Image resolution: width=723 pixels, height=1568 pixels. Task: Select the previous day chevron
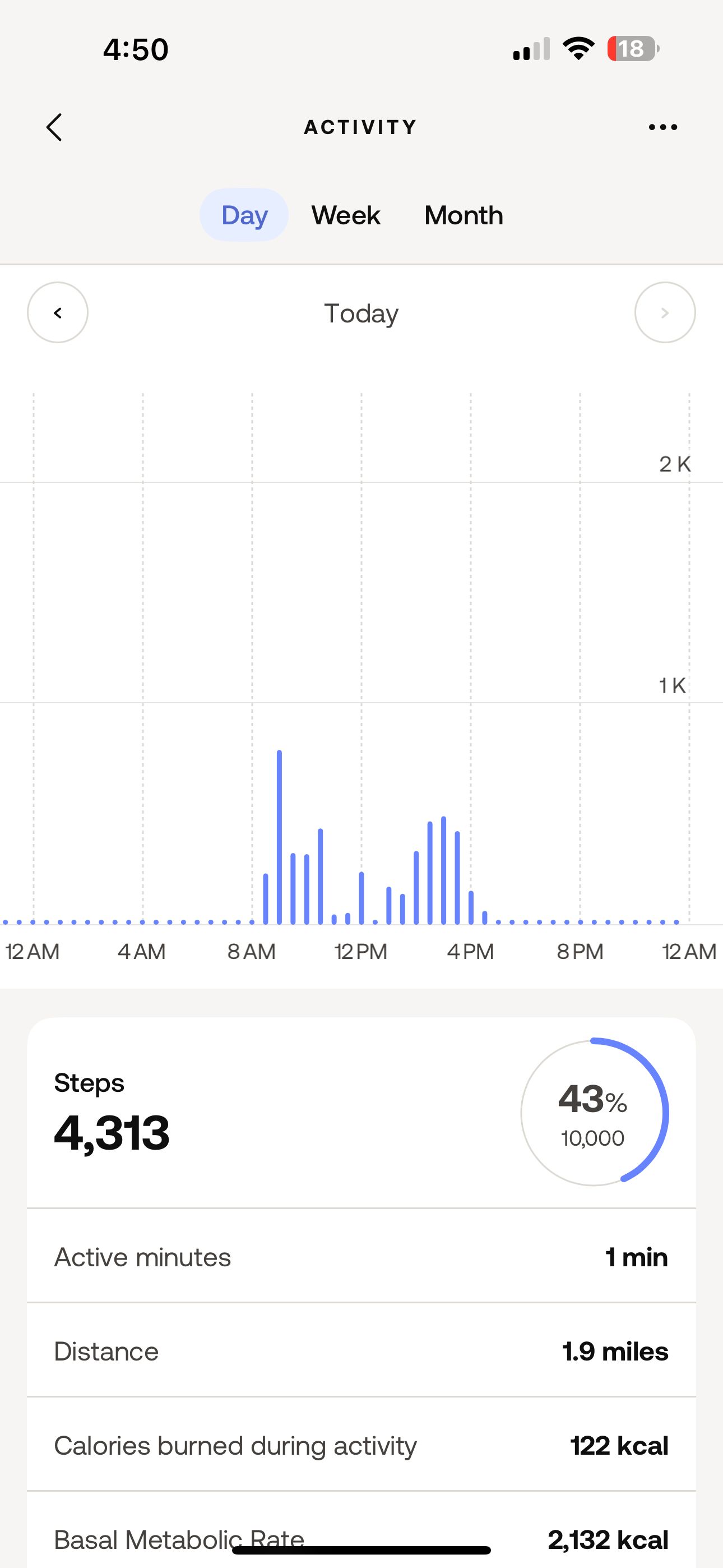58,313
